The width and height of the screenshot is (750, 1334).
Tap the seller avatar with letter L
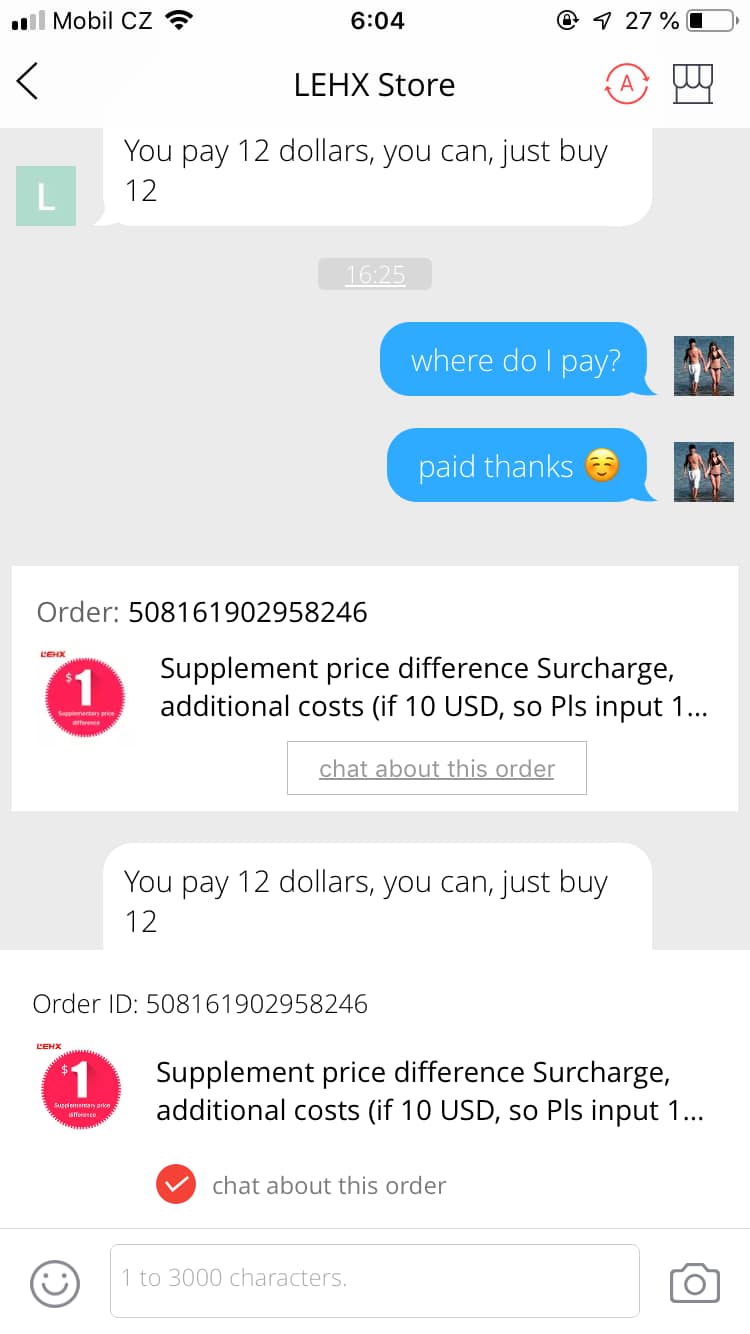pyautogui.click(x=46, y=196)
